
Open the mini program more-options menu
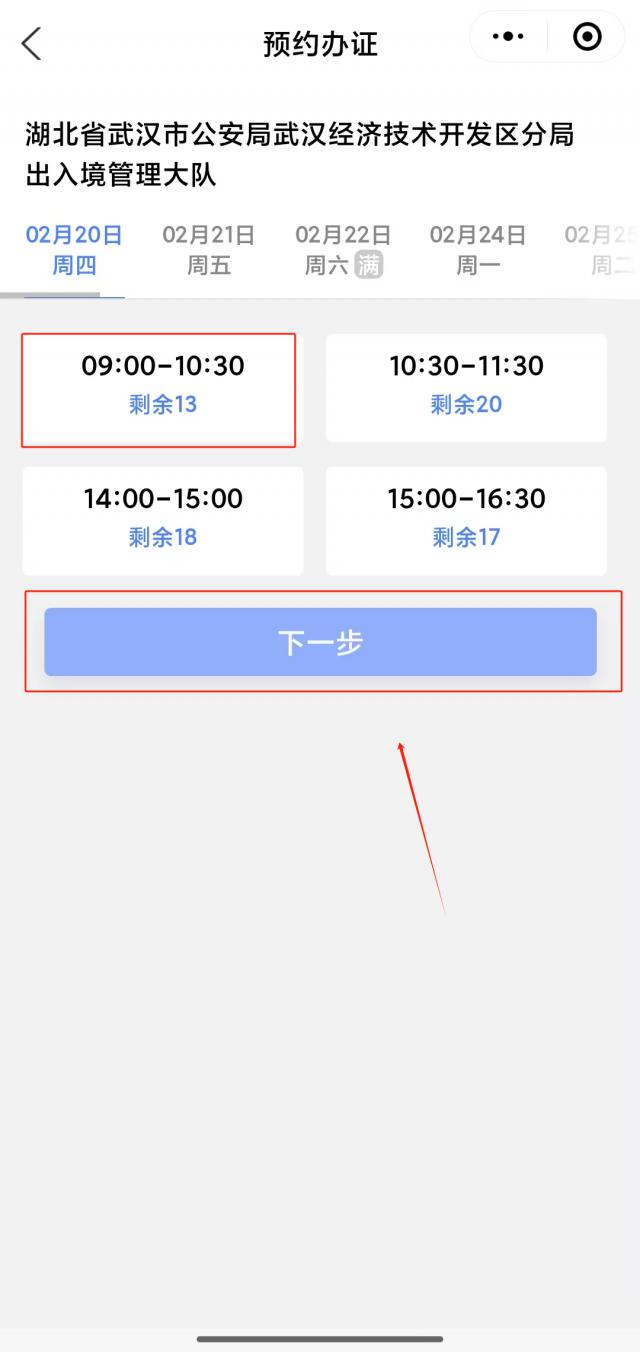[508, 37]
